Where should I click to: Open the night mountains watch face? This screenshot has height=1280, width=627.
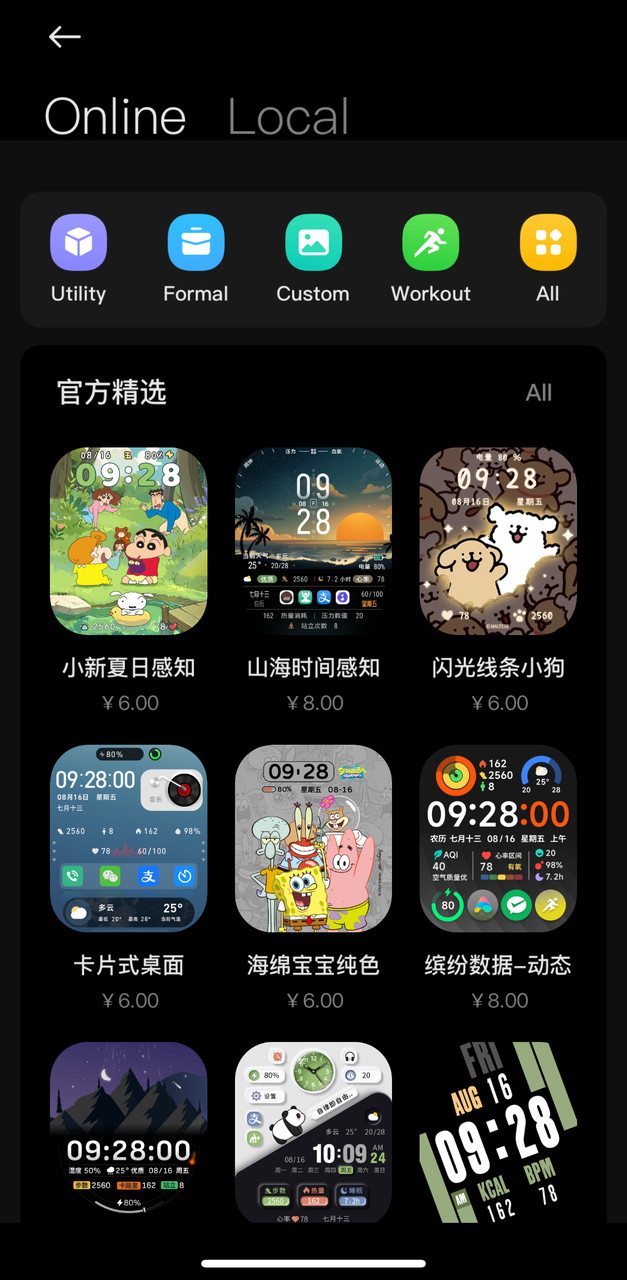tap(129, 1130)
